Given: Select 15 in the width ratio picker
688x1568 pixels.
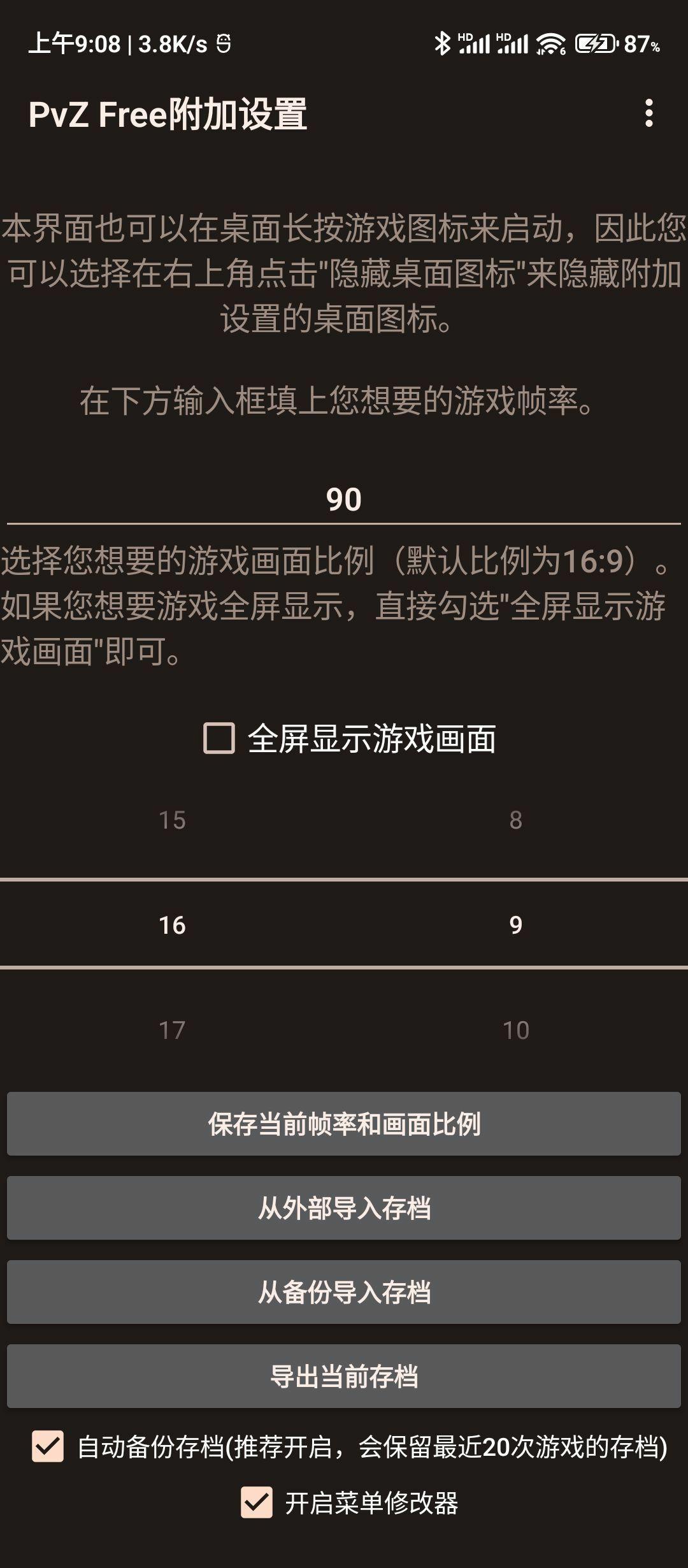Looking at the screenshot, I should click(x=172, y=820).
